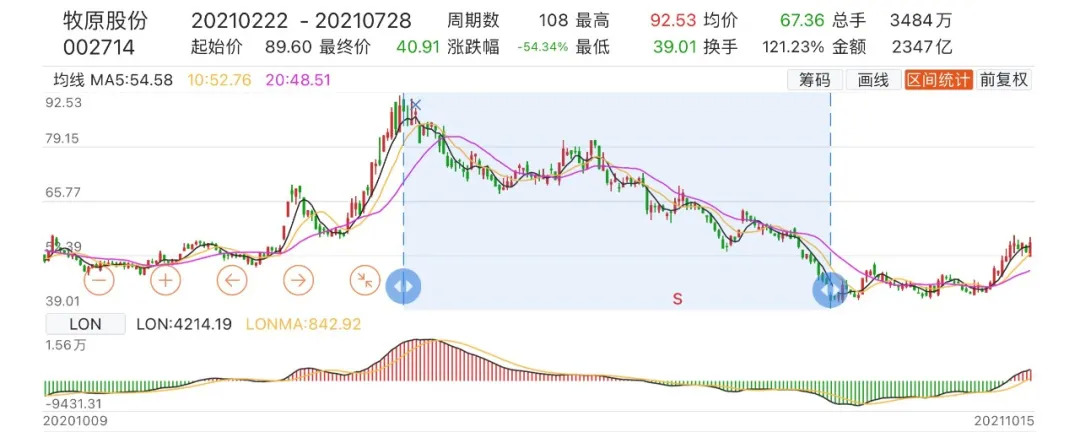Move the chart left with the left arrow
1080x432 pixels.
pos(232,280)
